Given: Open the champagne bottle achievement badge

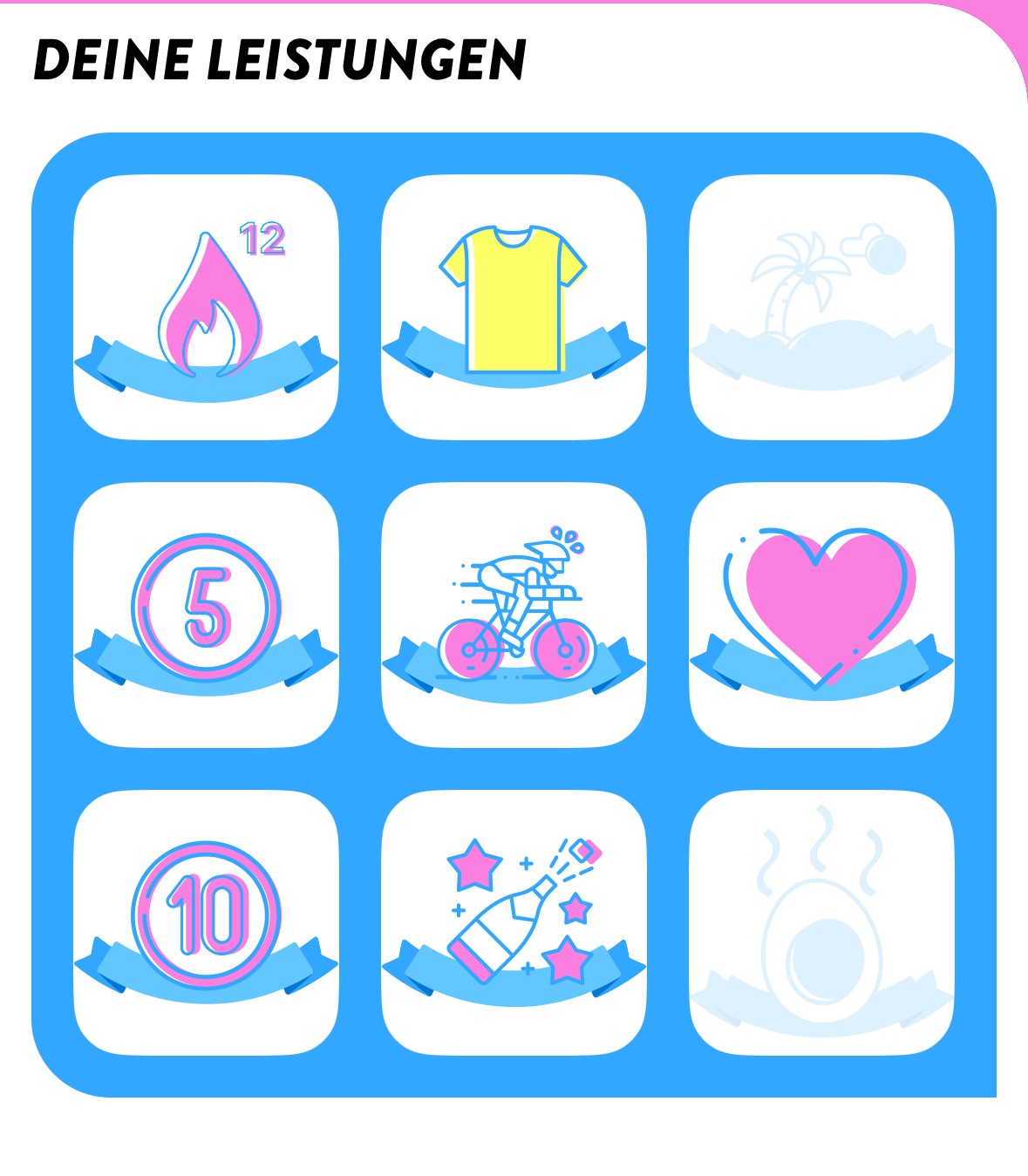Looking at the screenshot, I should [x=514, y=922].
